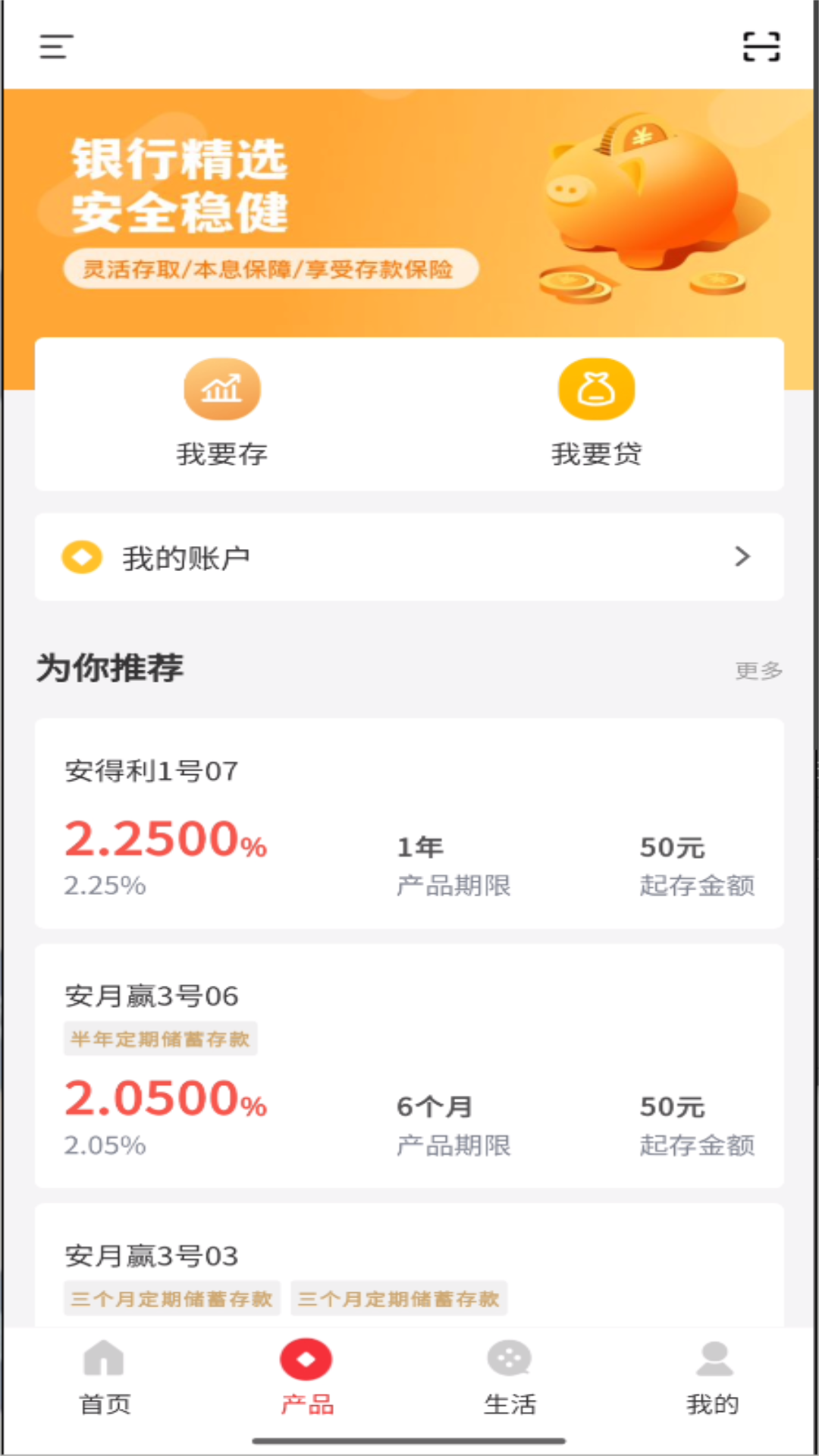The image size is (819, 1456).
Task: Open the hamburger menu
Action: (56, 46)
